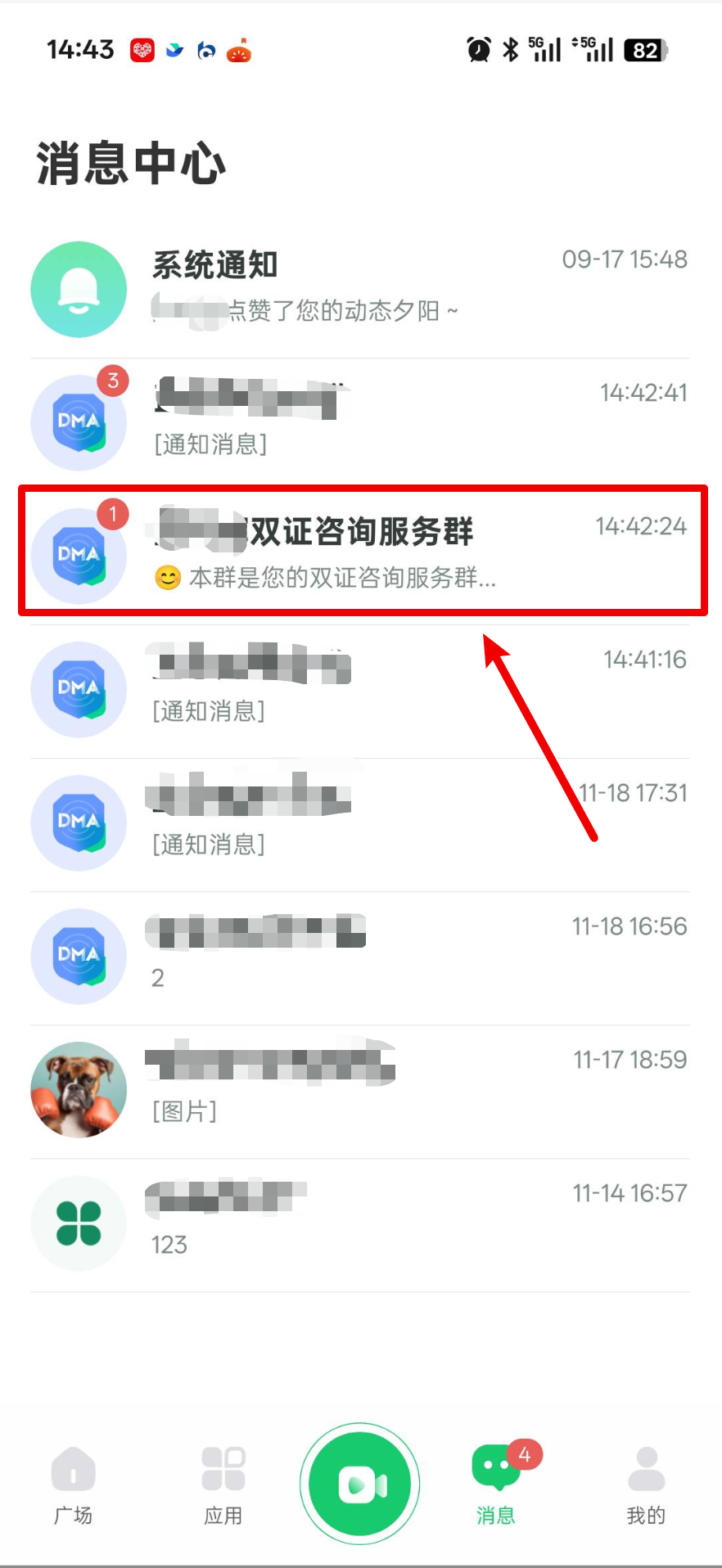This screenshot has height=1568, width=722.
Task: Go to the 我的 profile tab
Action: point(646,1484)
